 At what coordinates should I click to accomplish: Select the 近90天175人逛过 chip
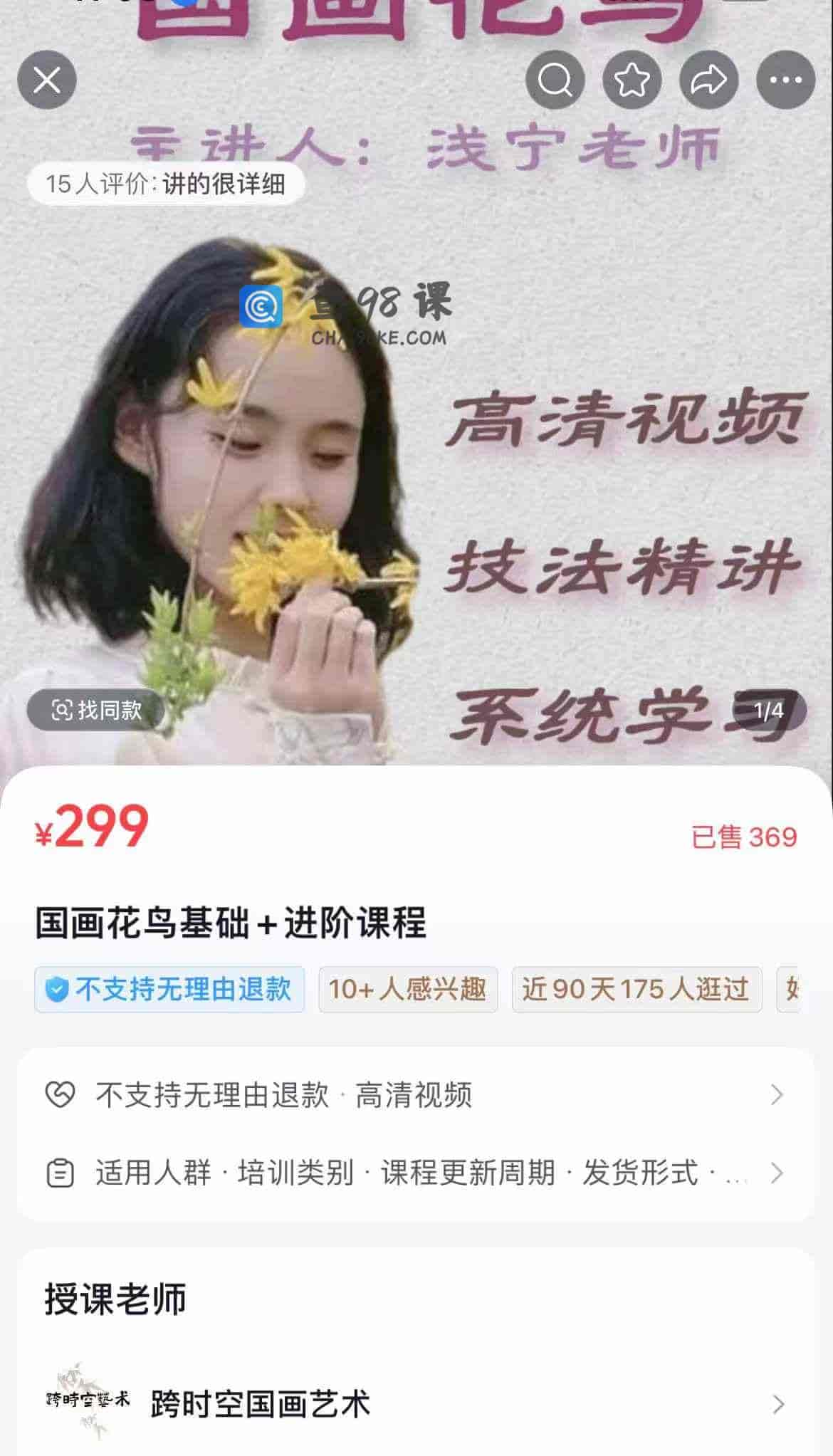(636, 989)
